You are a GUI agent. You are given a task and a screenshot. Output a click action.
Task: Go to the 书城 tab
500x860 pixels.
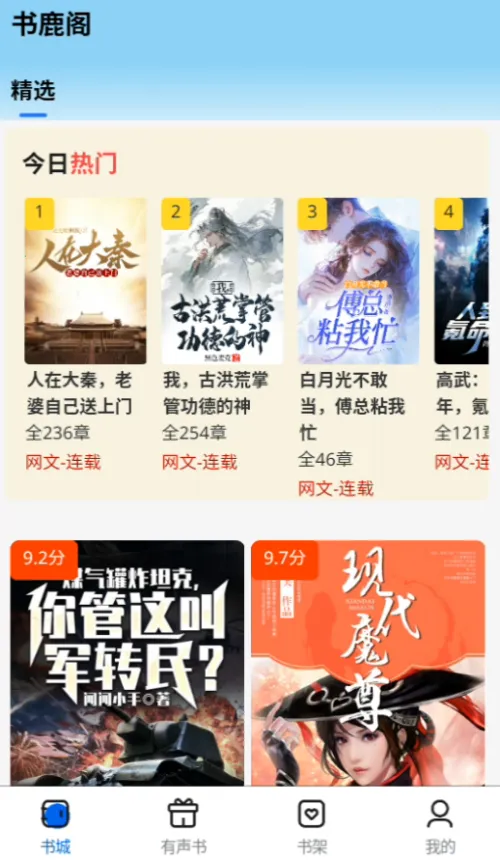tap(55, 827)
